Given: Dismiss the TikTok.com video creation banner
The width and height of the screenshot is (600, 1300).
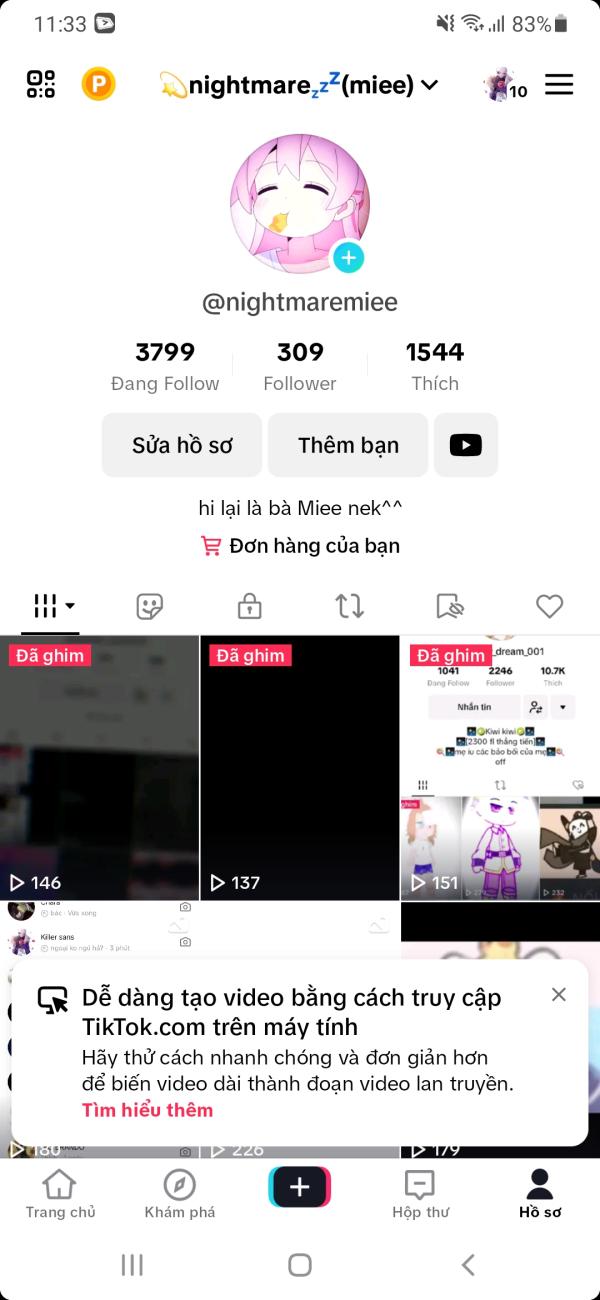Looking at the screenshot, I should pos(558,994).
